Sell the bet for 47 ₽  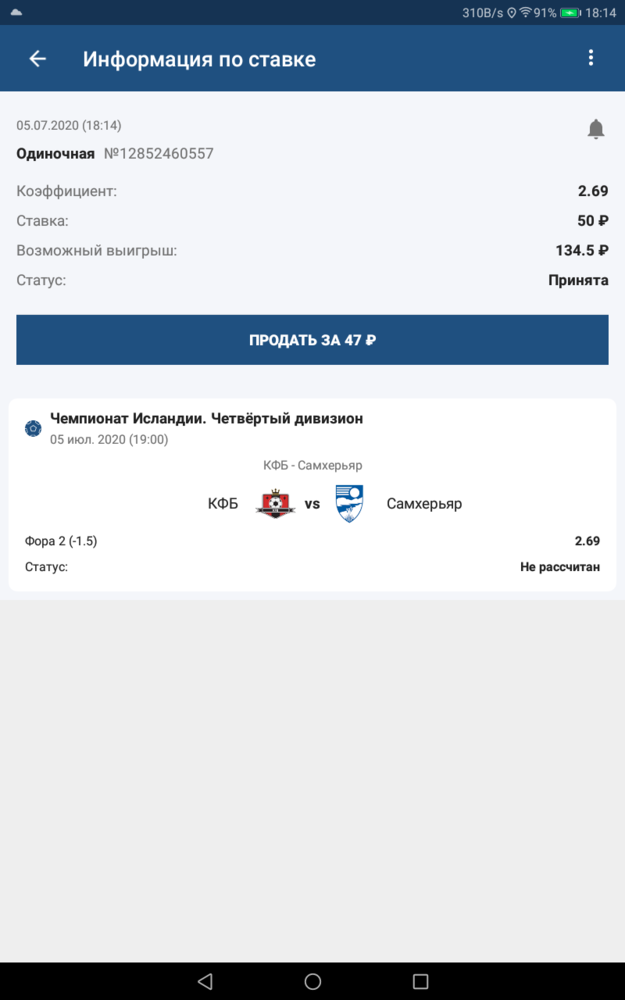pyautogui.click(x=312, y=340)
